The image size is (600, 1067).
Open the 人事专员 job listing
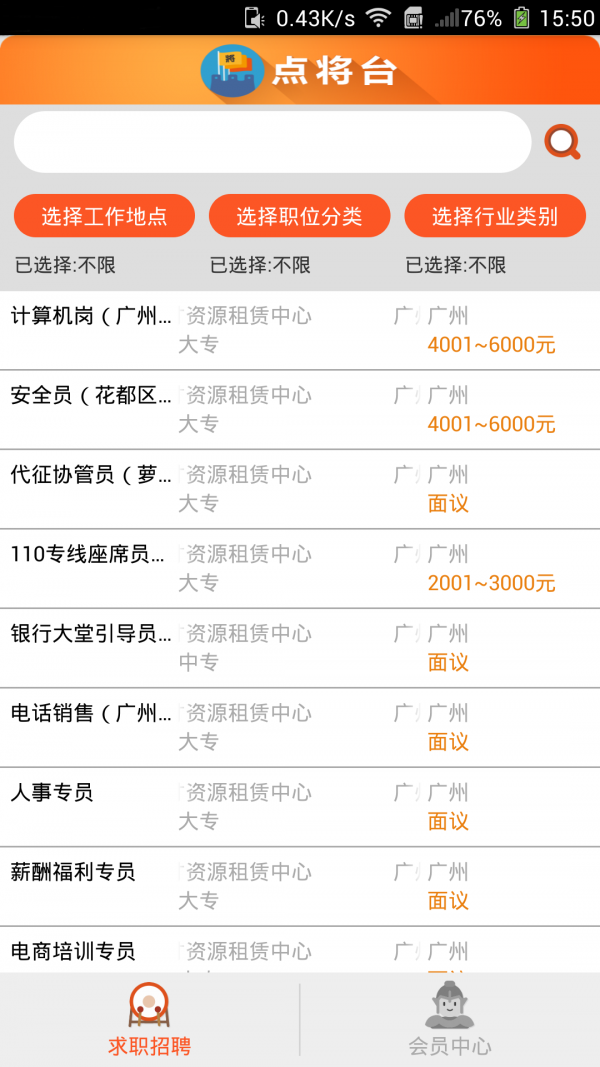tap(300, 807)
